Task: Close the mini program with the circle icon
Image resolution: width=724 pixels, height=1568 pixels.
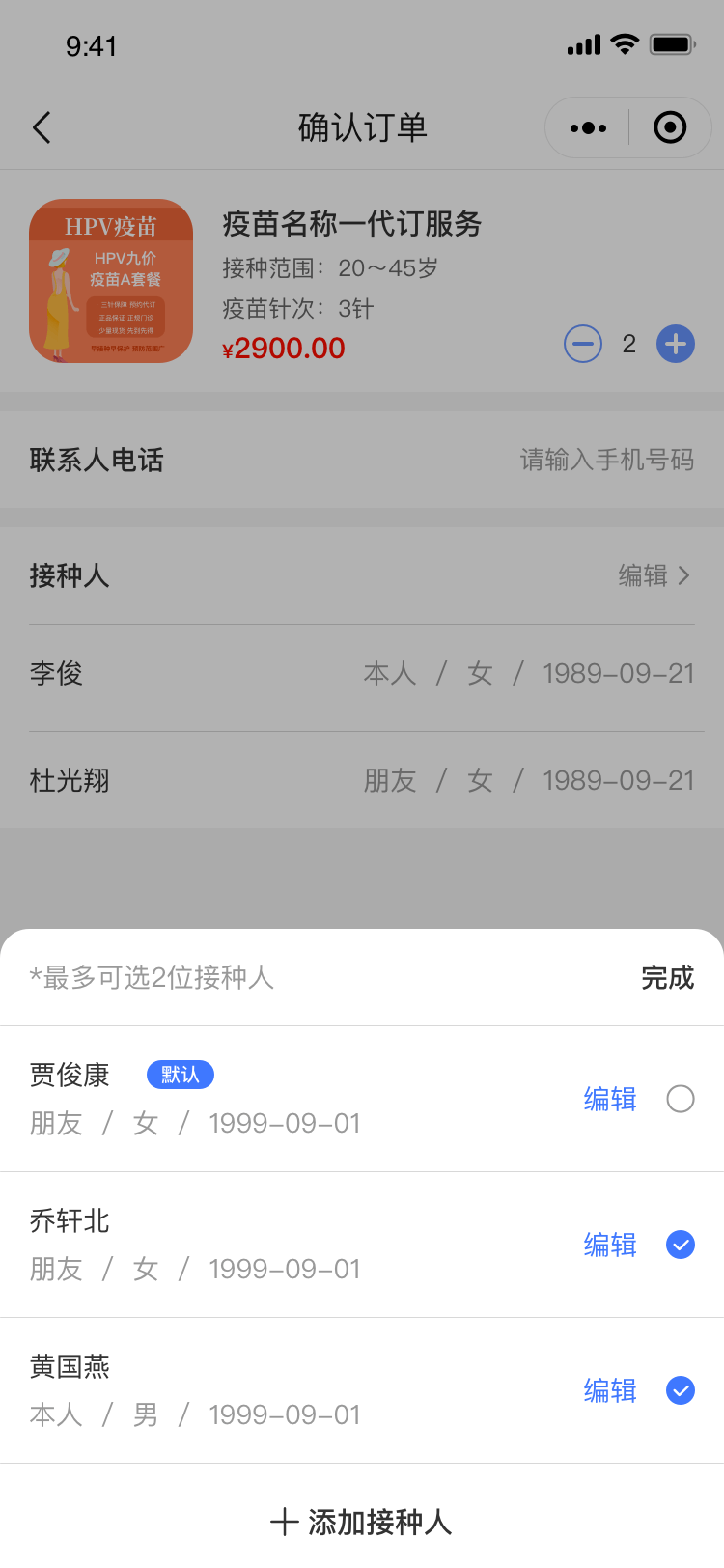Action: tap(670, 127)
